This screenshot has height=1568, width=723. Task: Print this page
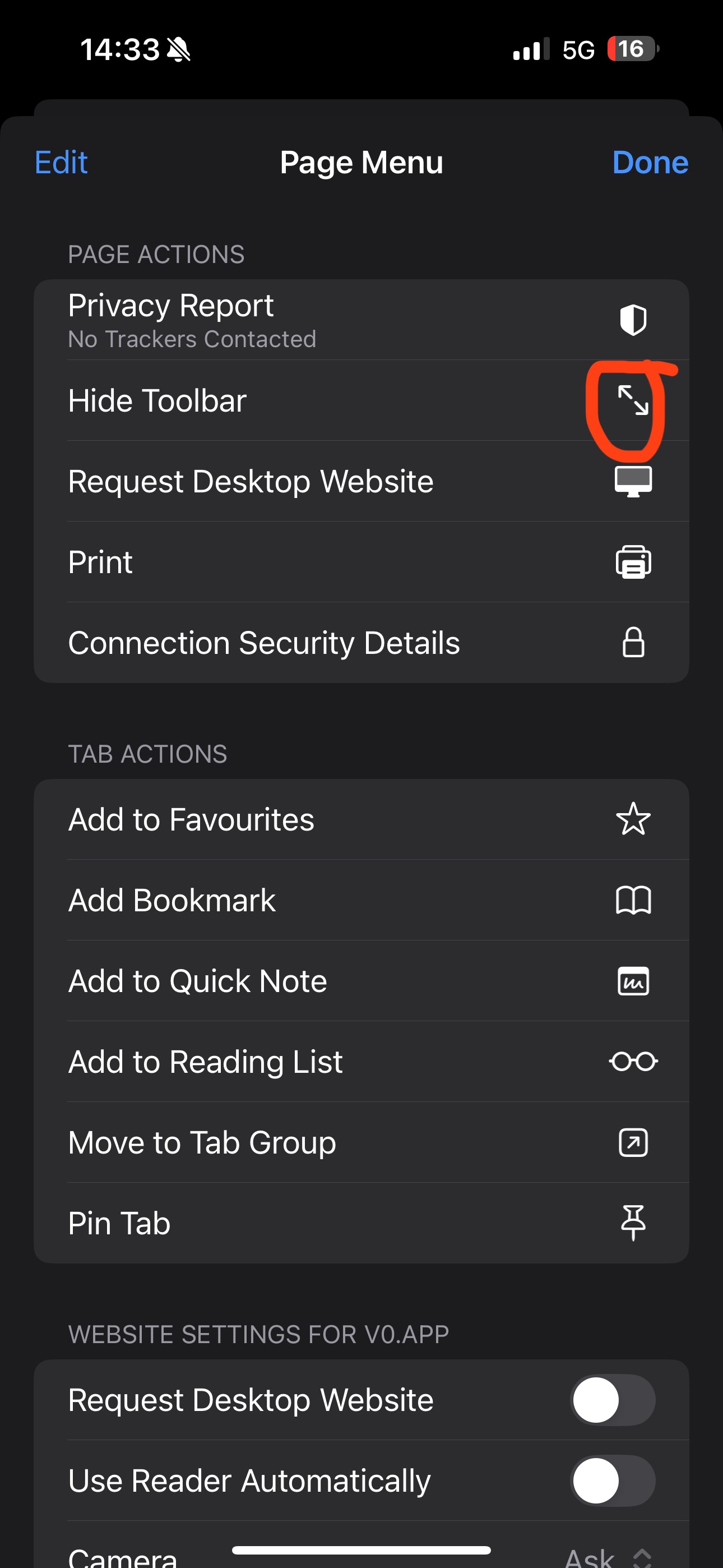(x=361, y=562)
